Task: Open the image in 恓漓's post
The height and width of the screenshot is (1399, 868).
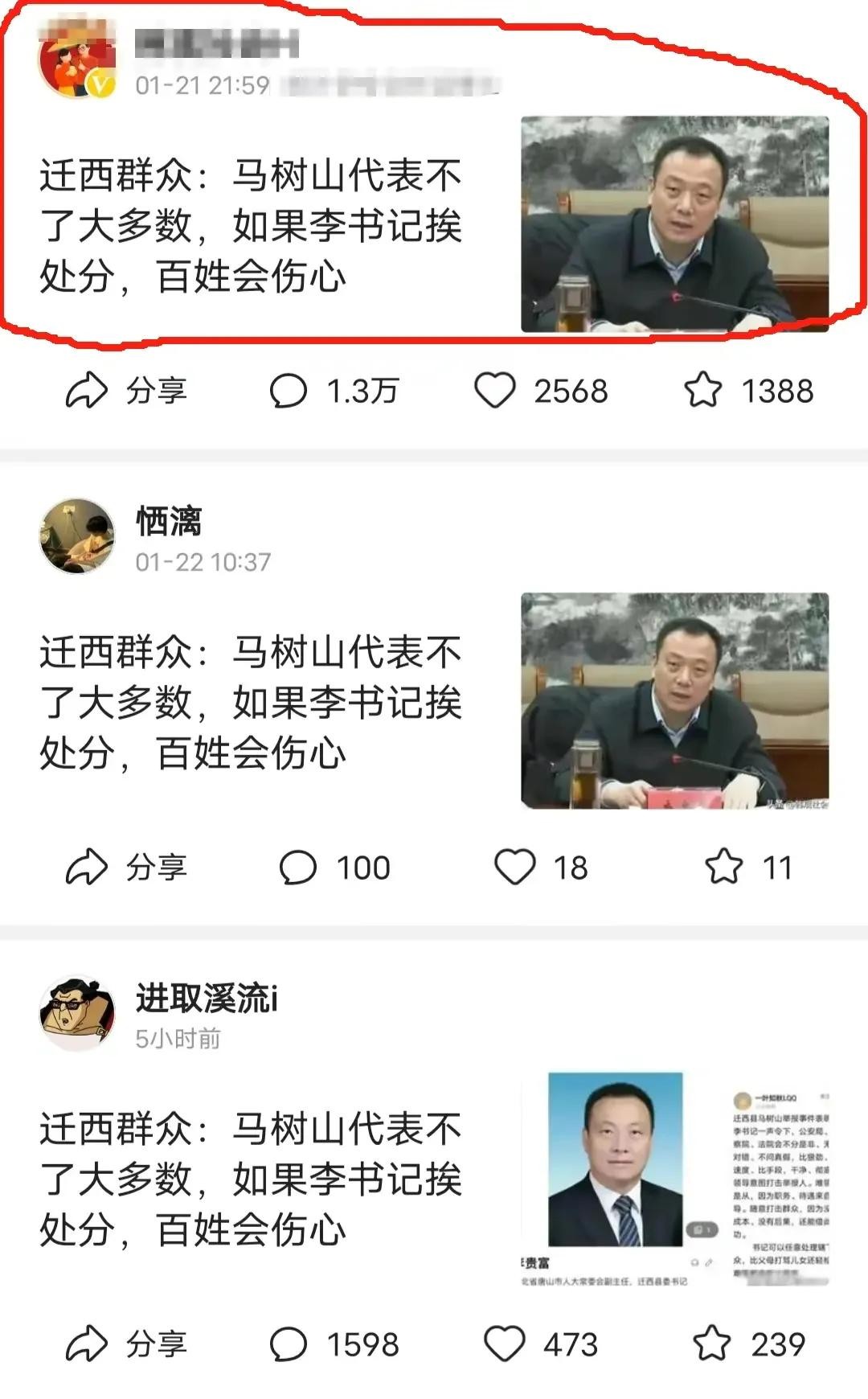Action: coord(674,700)
